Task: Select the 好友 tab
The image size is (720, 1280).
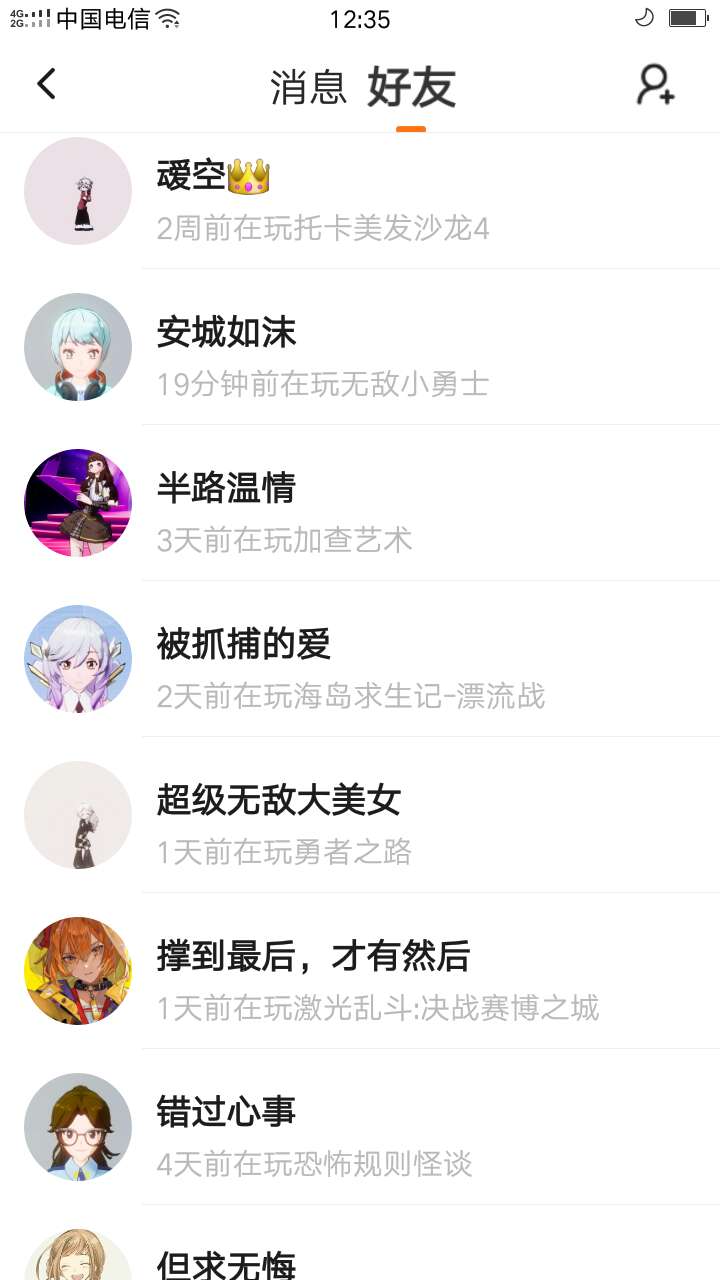Action: tap(411, 87)
